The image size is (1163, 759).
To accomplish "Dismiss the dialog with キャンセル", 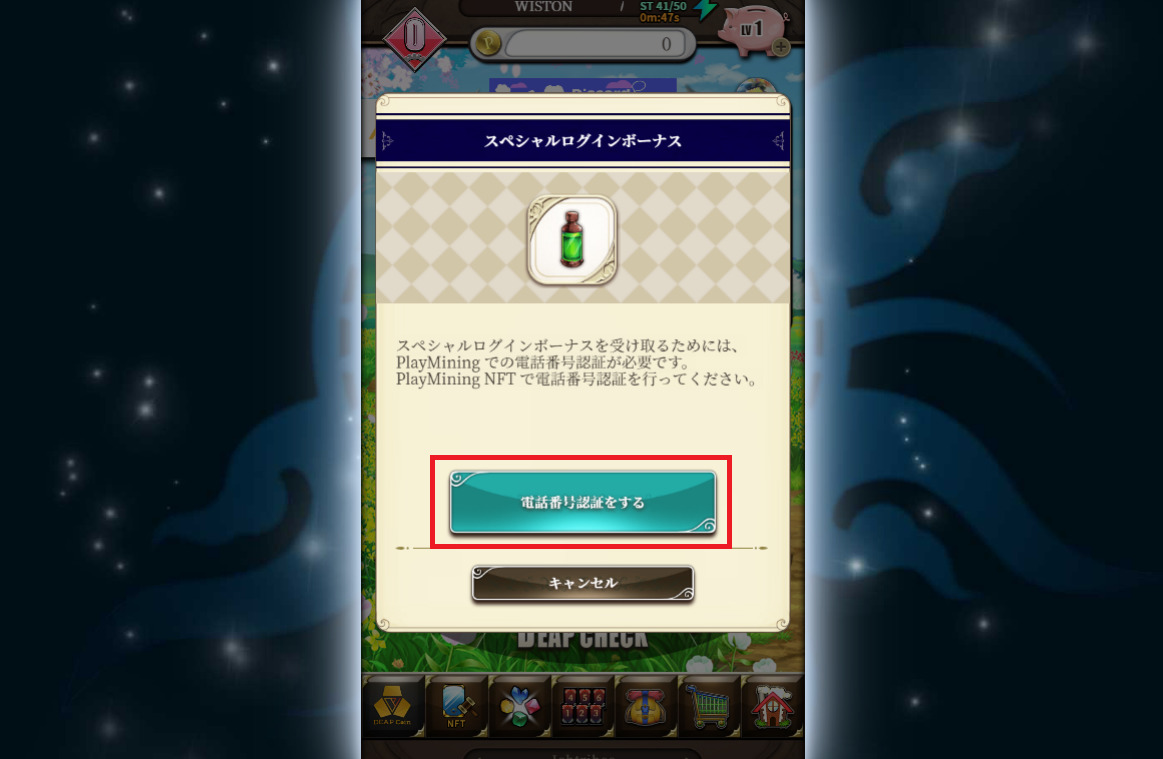I will 582,583.
